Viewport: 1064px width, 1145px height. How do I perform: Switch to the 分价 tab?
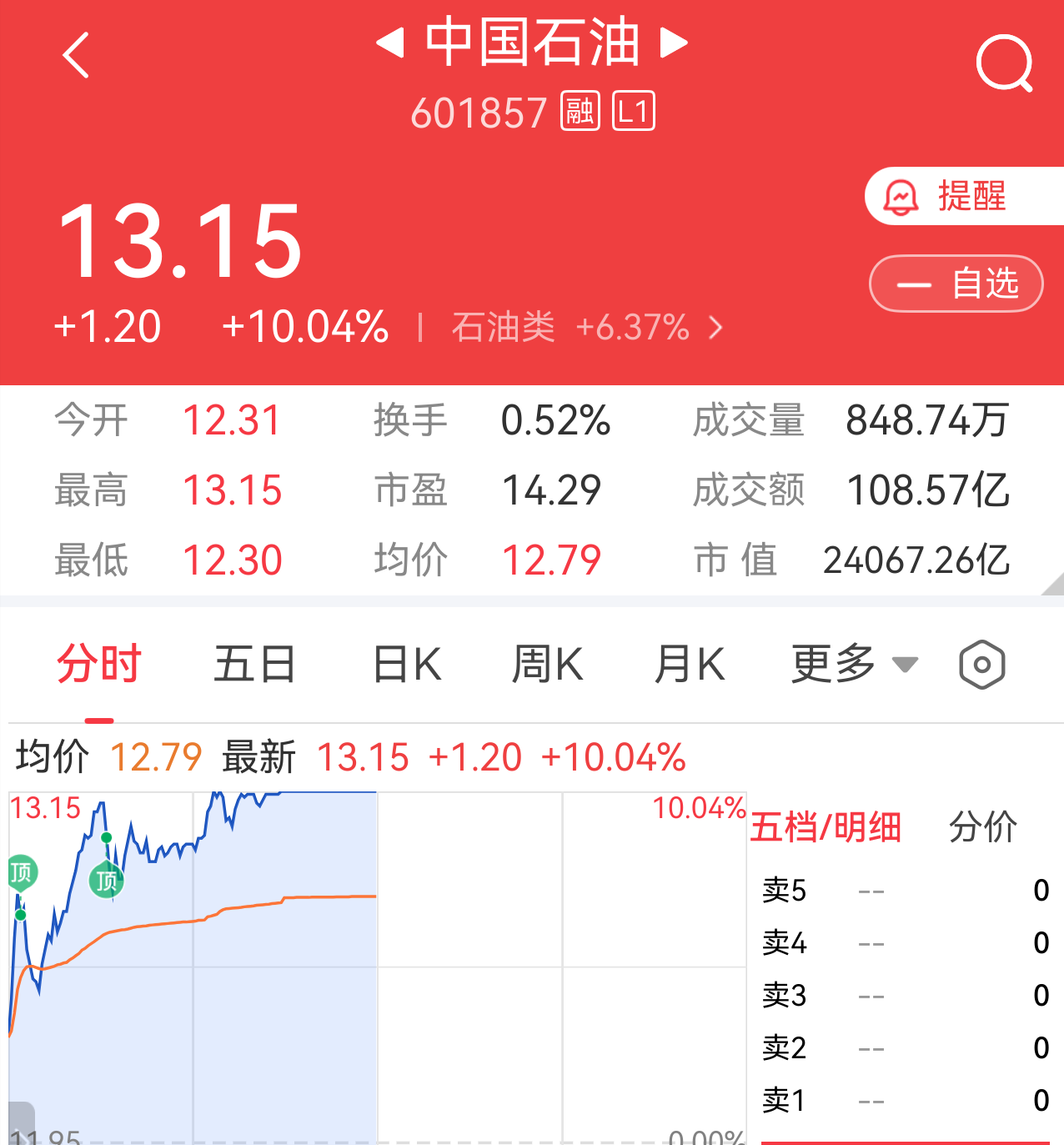tap(982, 827)
